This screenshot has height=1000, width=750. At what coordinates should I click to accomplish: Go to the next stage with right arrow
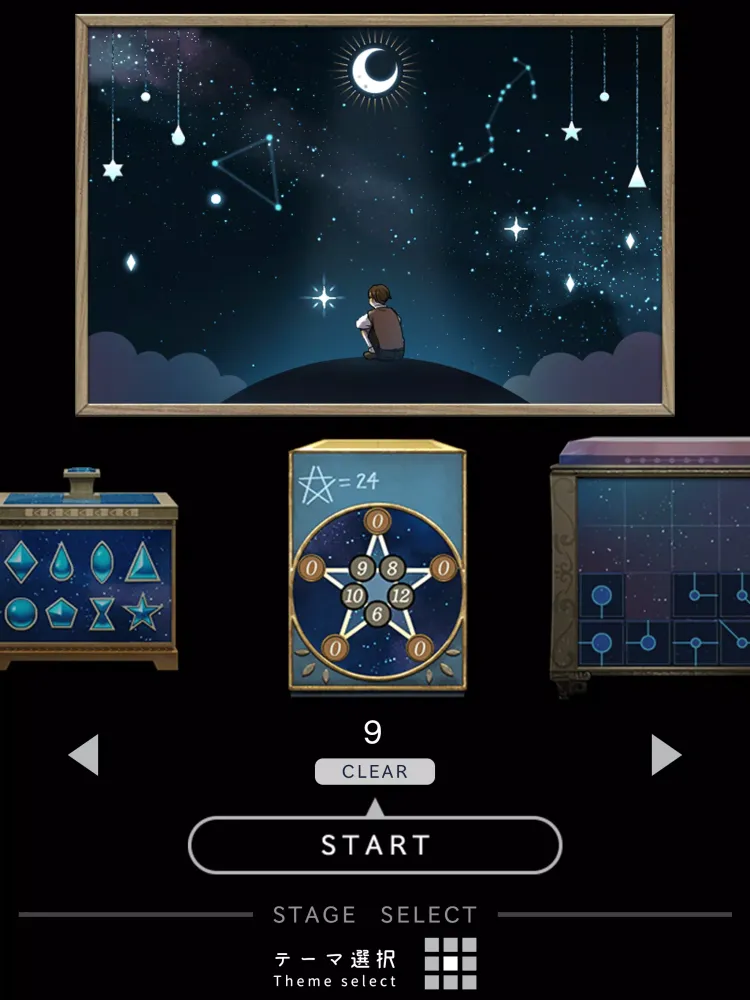665,755
